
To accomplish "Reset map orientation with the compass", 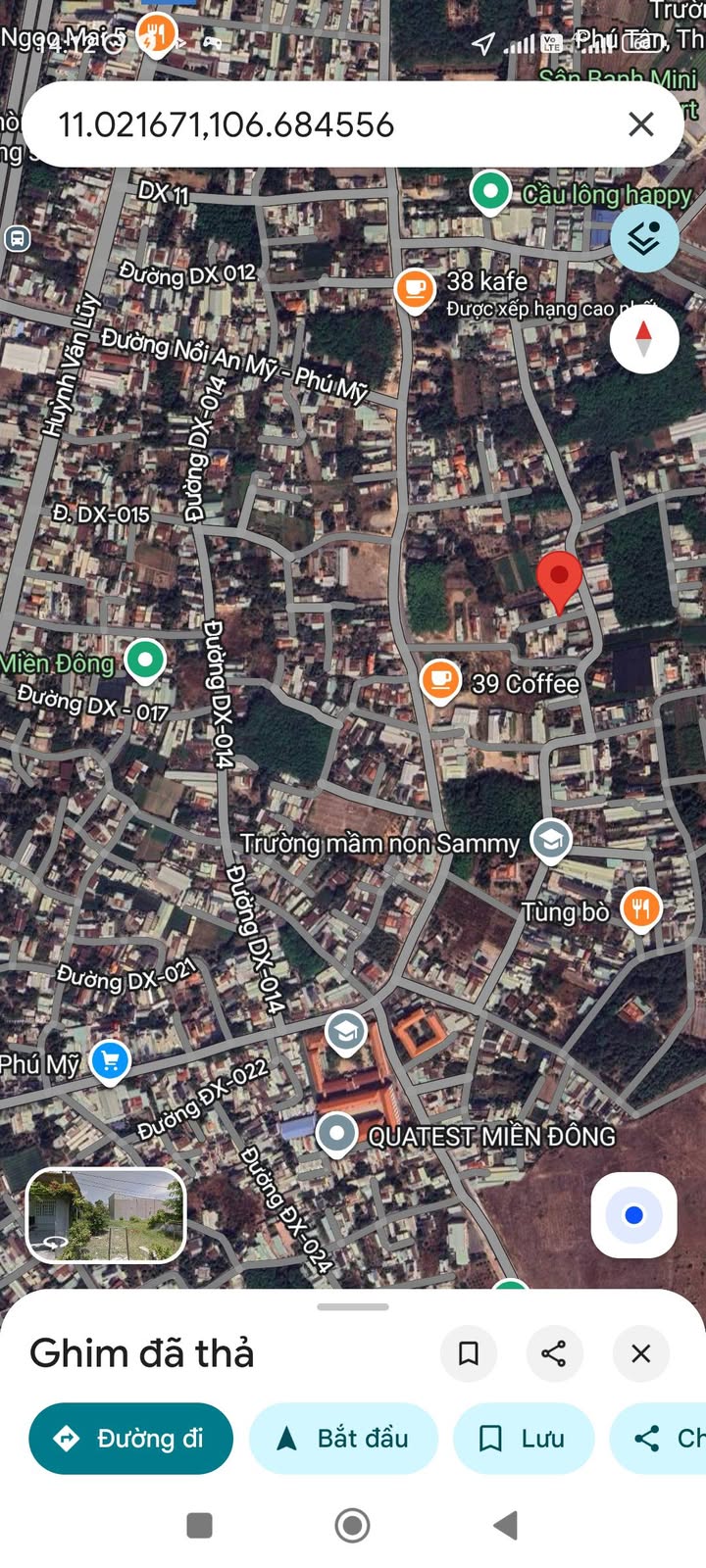I will (644, 339).
